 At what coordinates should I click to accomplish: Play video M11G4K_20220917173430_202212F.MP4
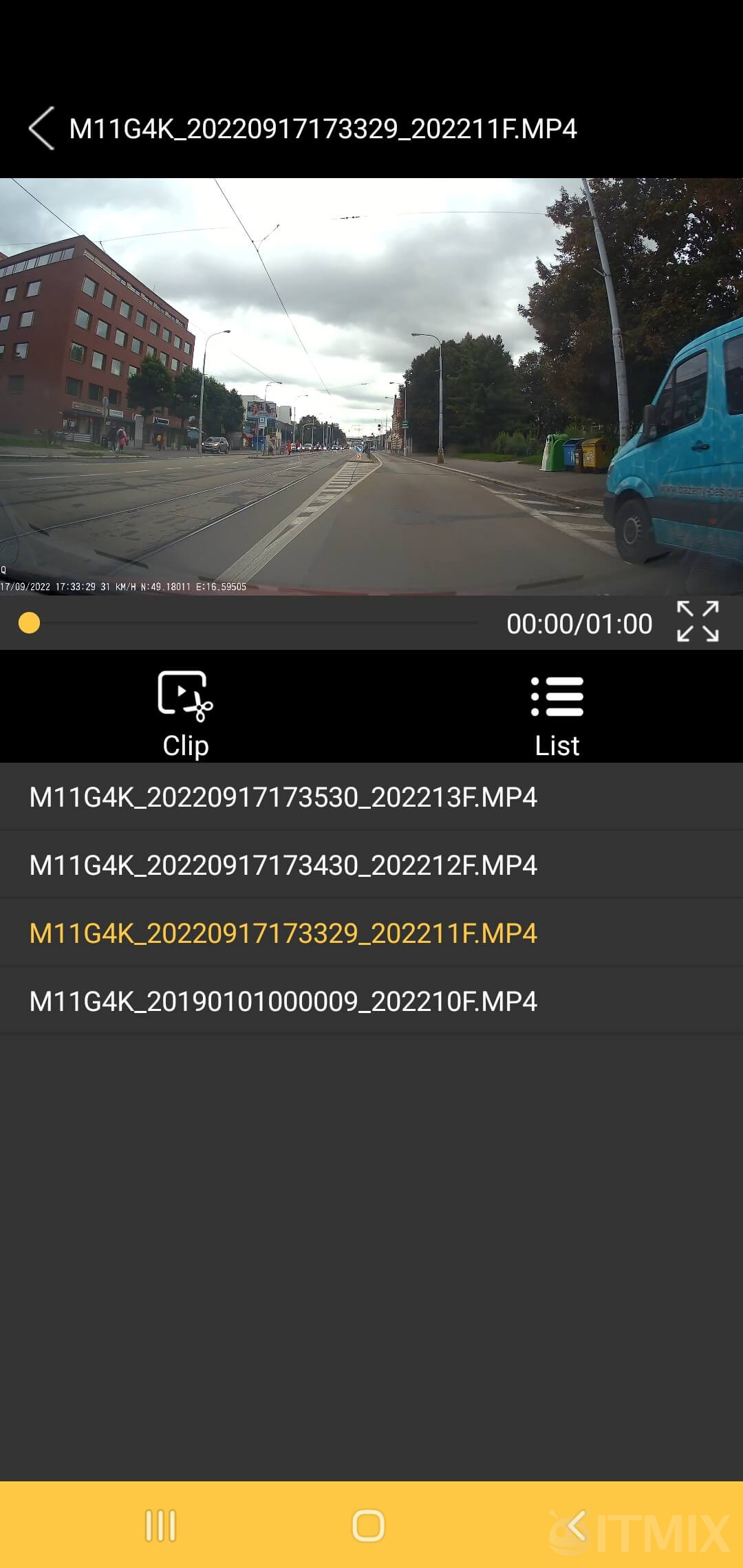click(283, 865)
